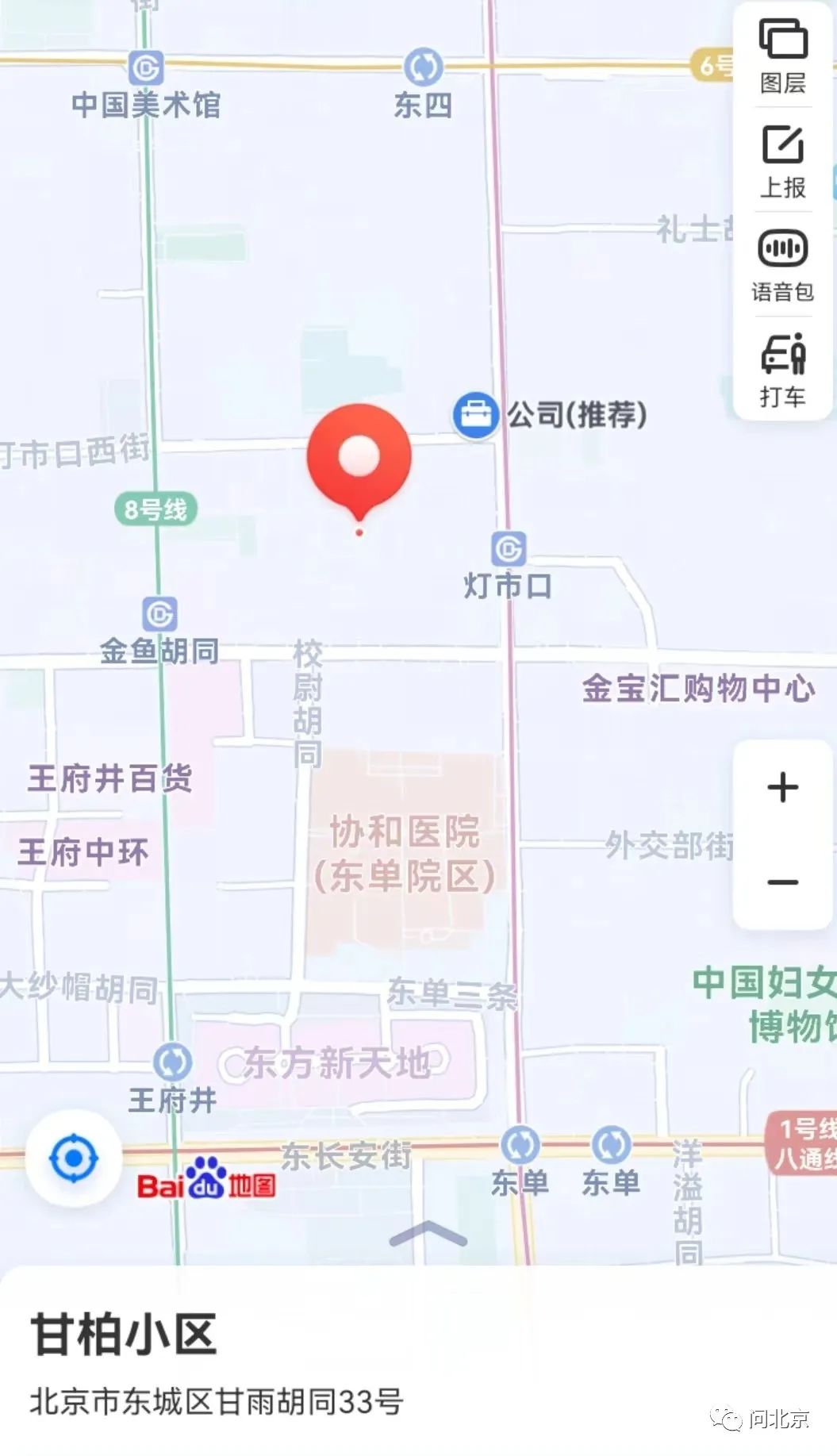Zoom out with the minus button
Screen dimensions: 837x1456
click(x=782, y=882)
